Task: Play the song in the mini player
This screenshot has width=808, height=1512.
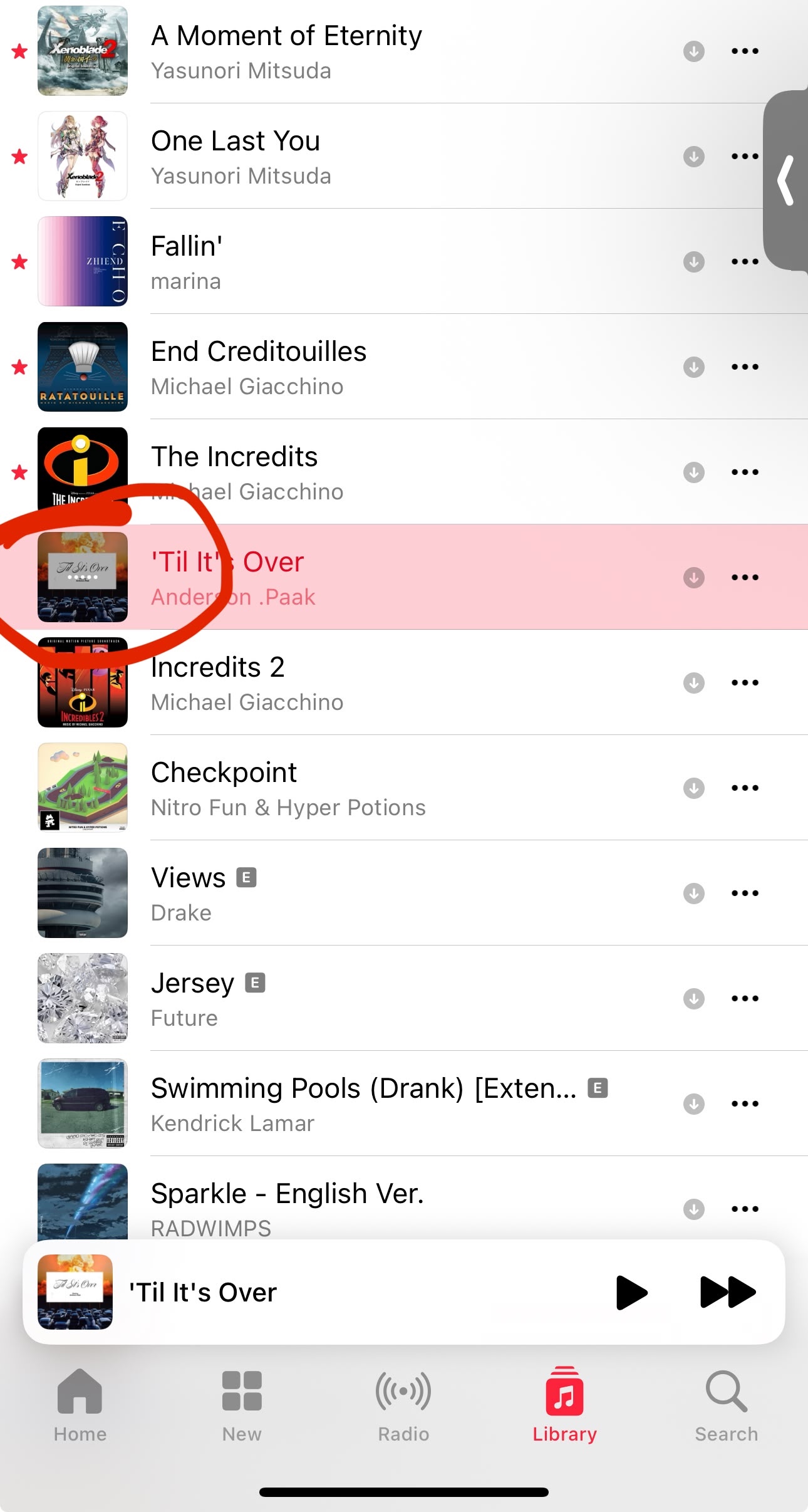Action: [631, 1292]
